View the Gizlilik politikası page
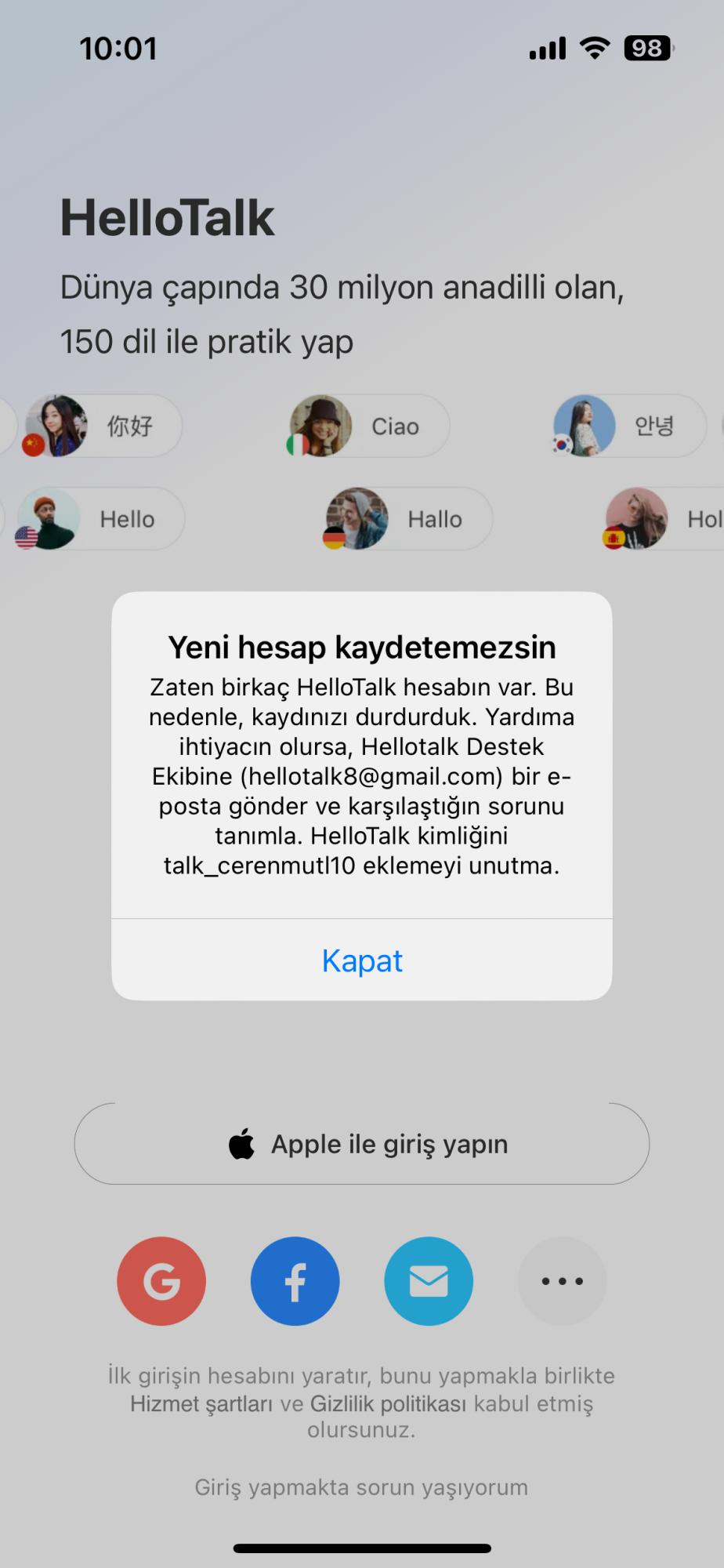This screenshot has width=724, height=1568. click(389, 1404)
